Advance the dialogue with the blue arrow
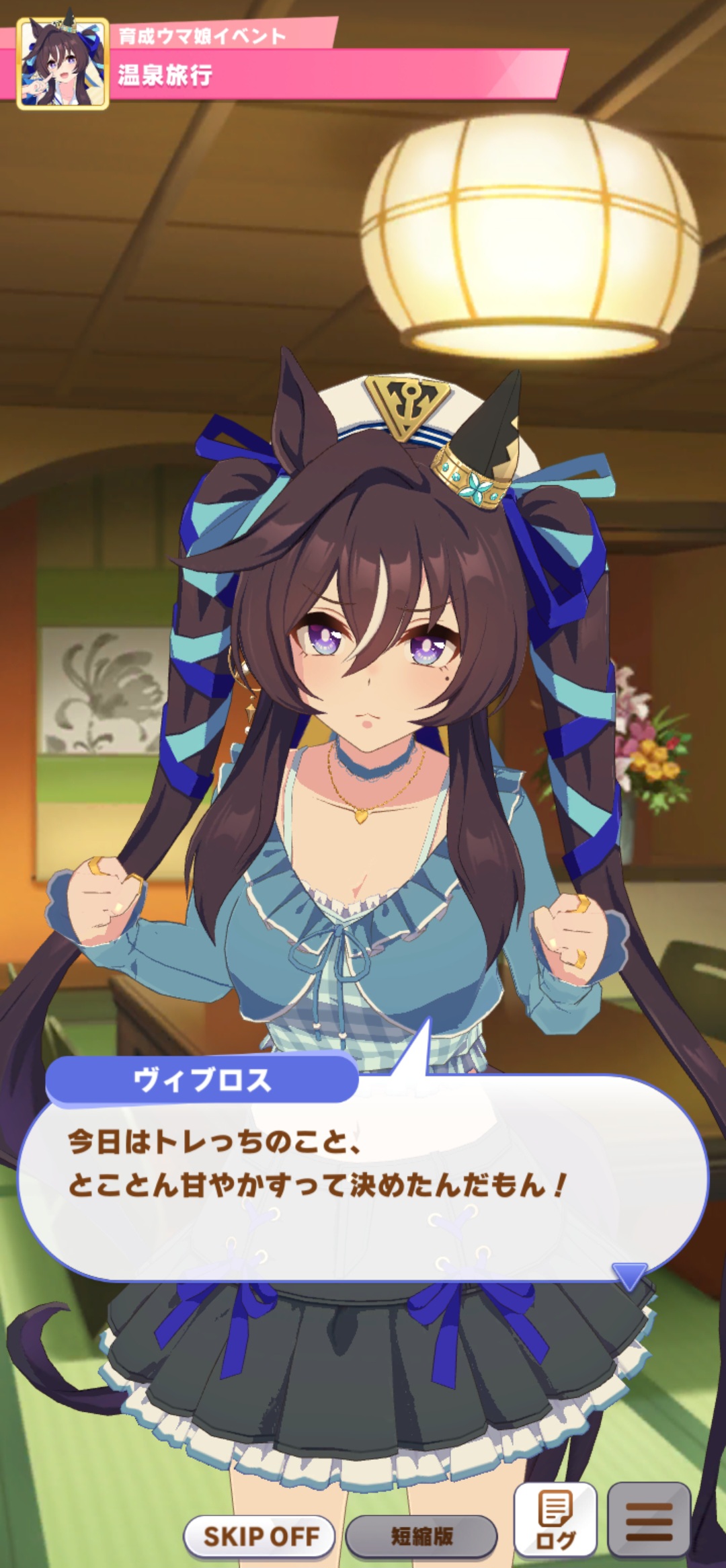This screenshot has height=1568, width=726. coord(630,1276)
